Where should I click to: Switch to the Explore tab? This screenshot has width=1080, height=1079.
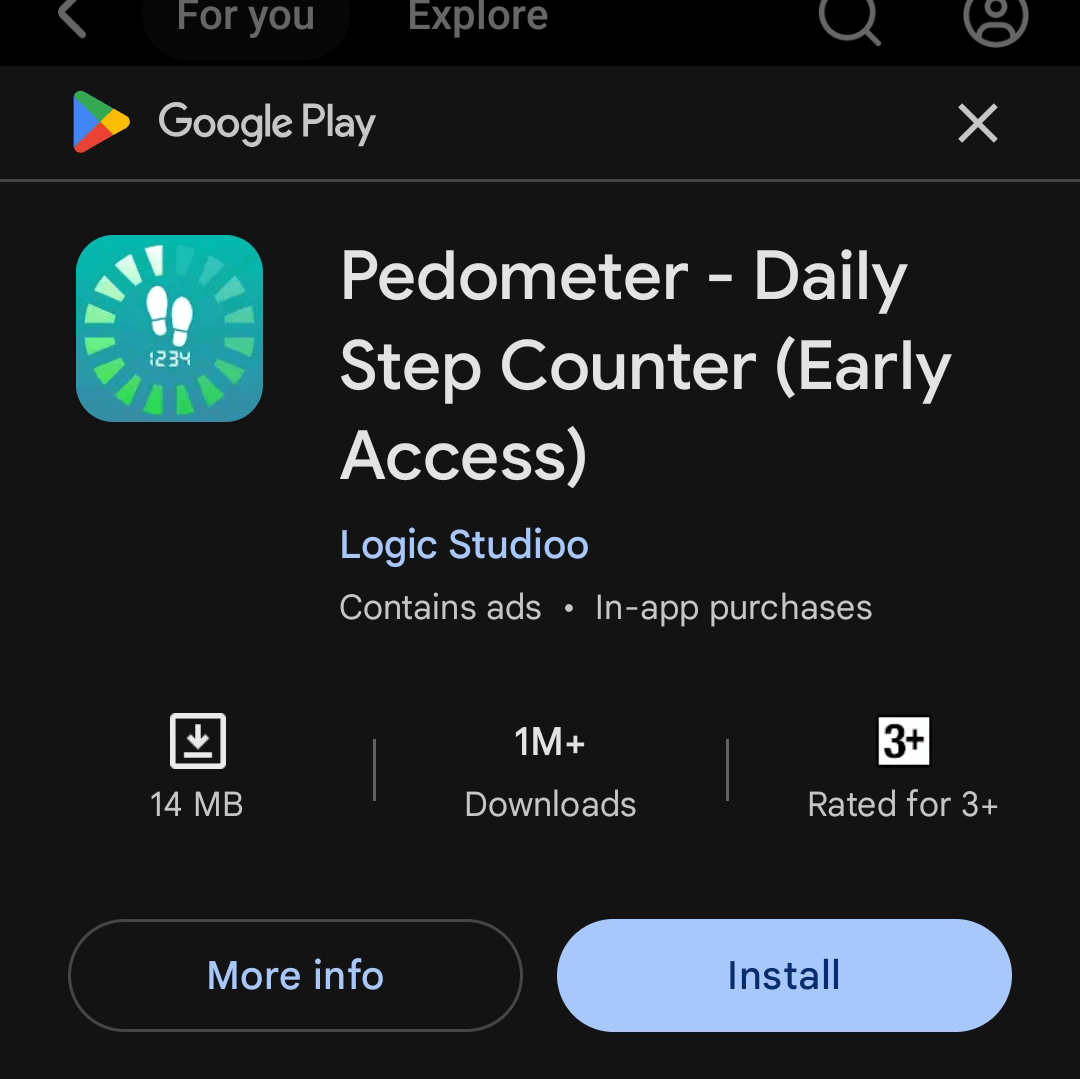coord(478,17)
